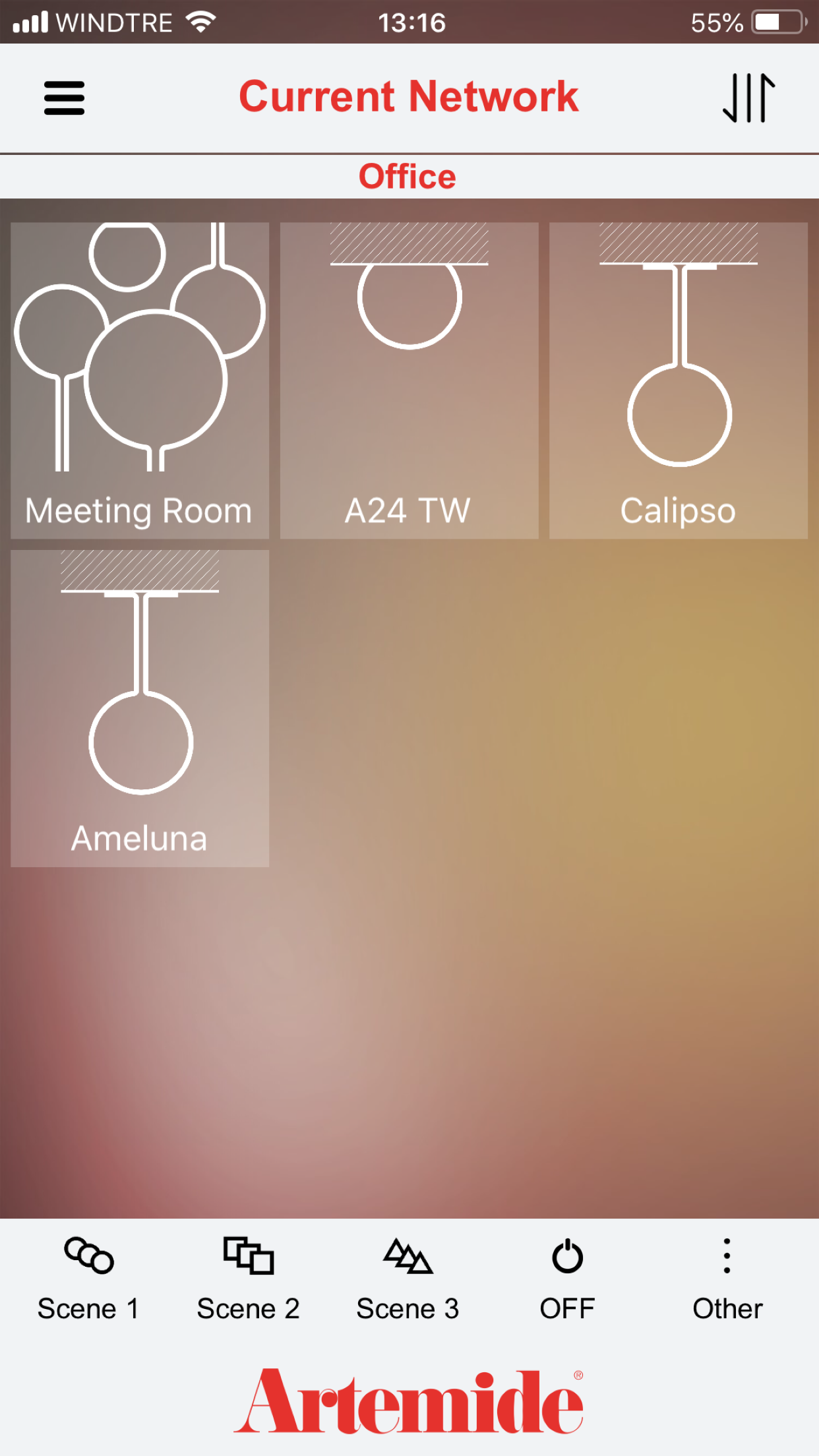The height and width of the screenshot is (1456, 819).
Task: Apply Scene 3
Action: [x=408, y=1279]
